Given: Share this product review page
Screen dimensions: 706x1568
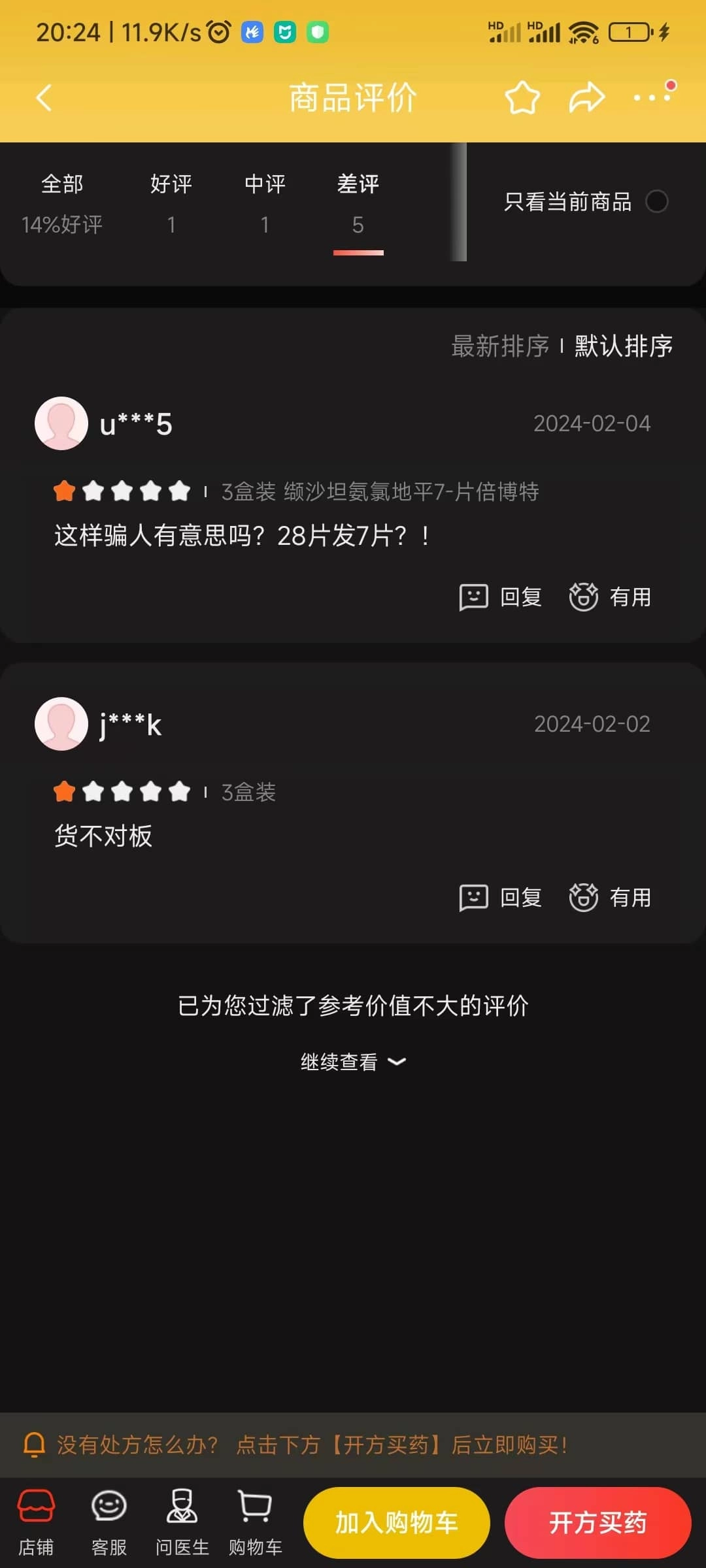Looking at the screenshot, I should (x=586, y=98).
